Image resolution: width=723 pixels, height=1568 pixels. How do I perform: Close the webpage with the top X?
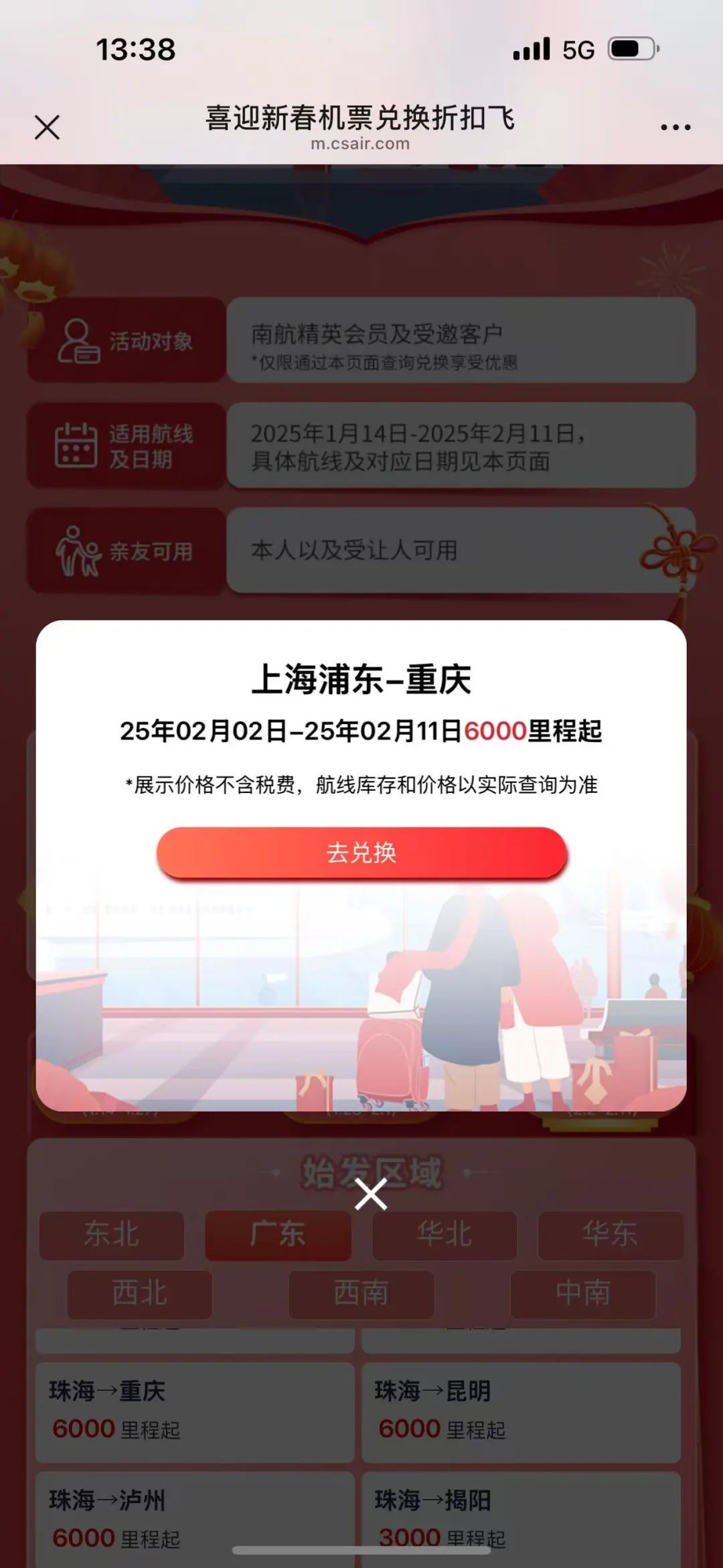point(47,127)
